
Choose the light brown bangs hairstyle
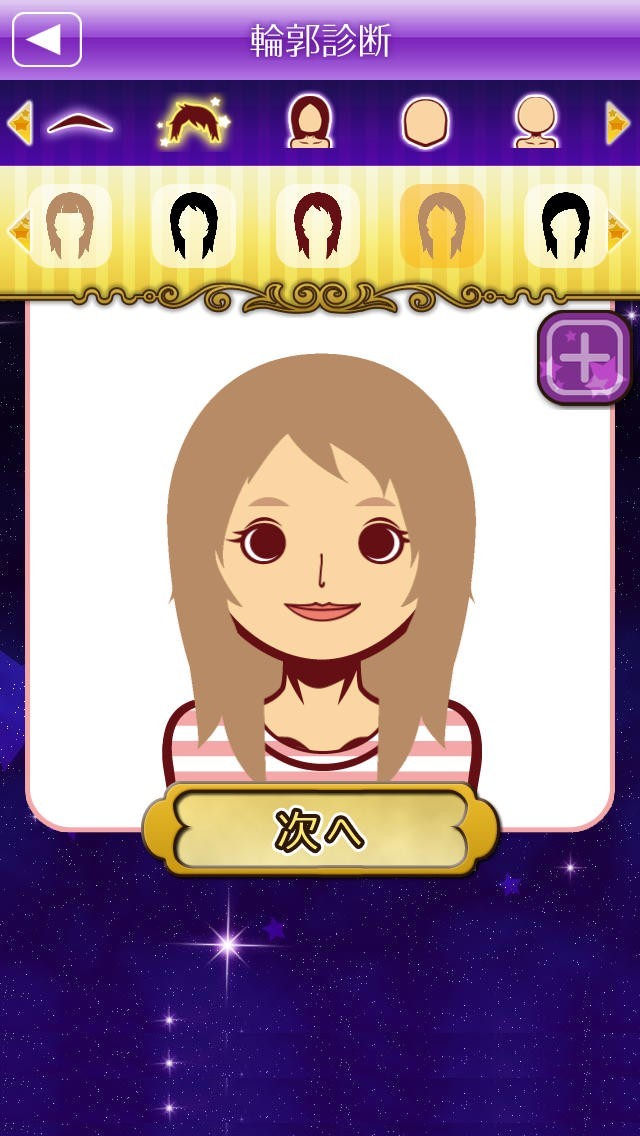70,226
